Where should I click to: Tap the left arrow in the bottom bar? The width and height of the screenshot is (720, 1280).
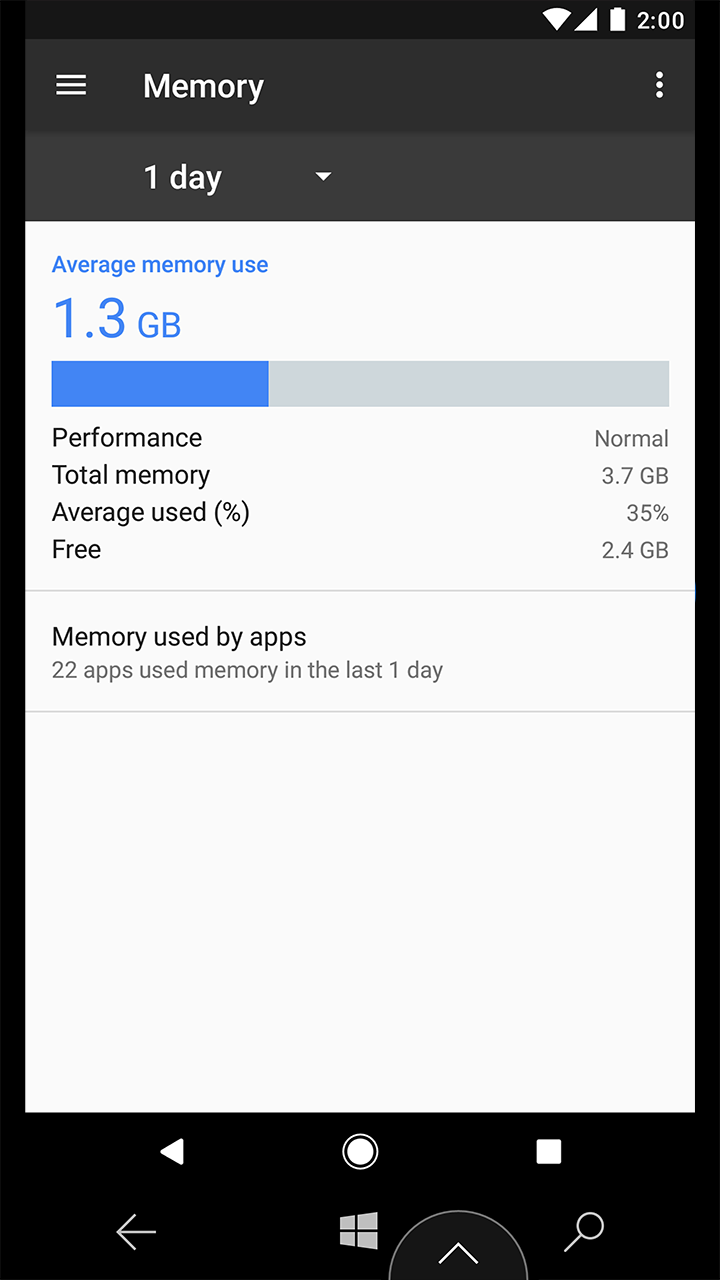coord(136,1232)
